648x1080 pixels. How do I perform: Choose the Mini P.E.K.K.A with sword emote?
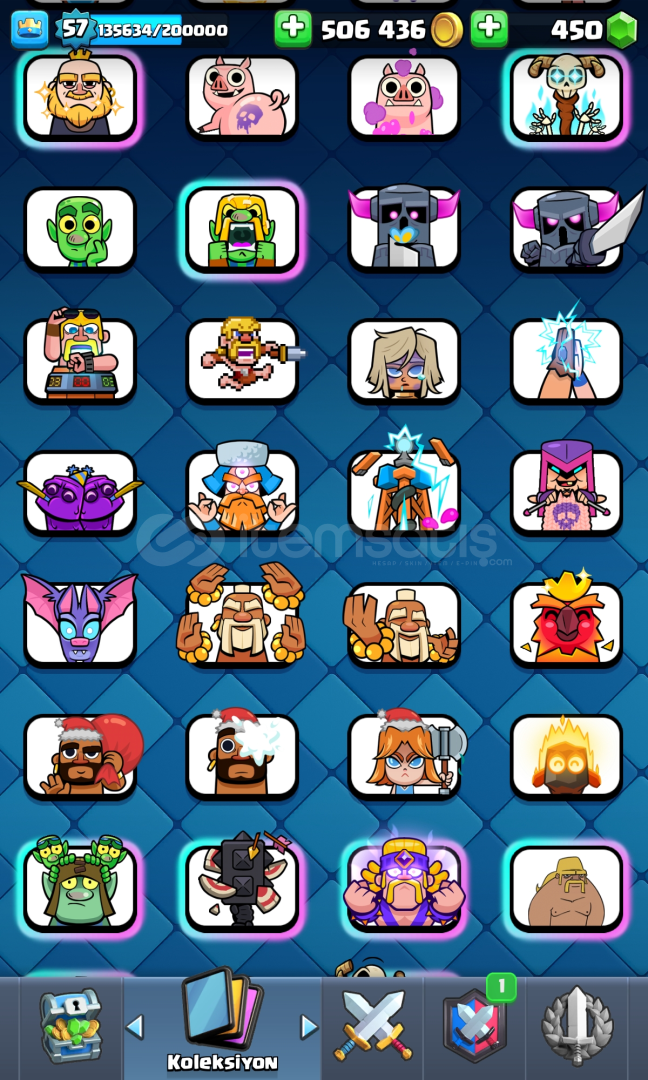pyautogui.click(x=566, y=230)
